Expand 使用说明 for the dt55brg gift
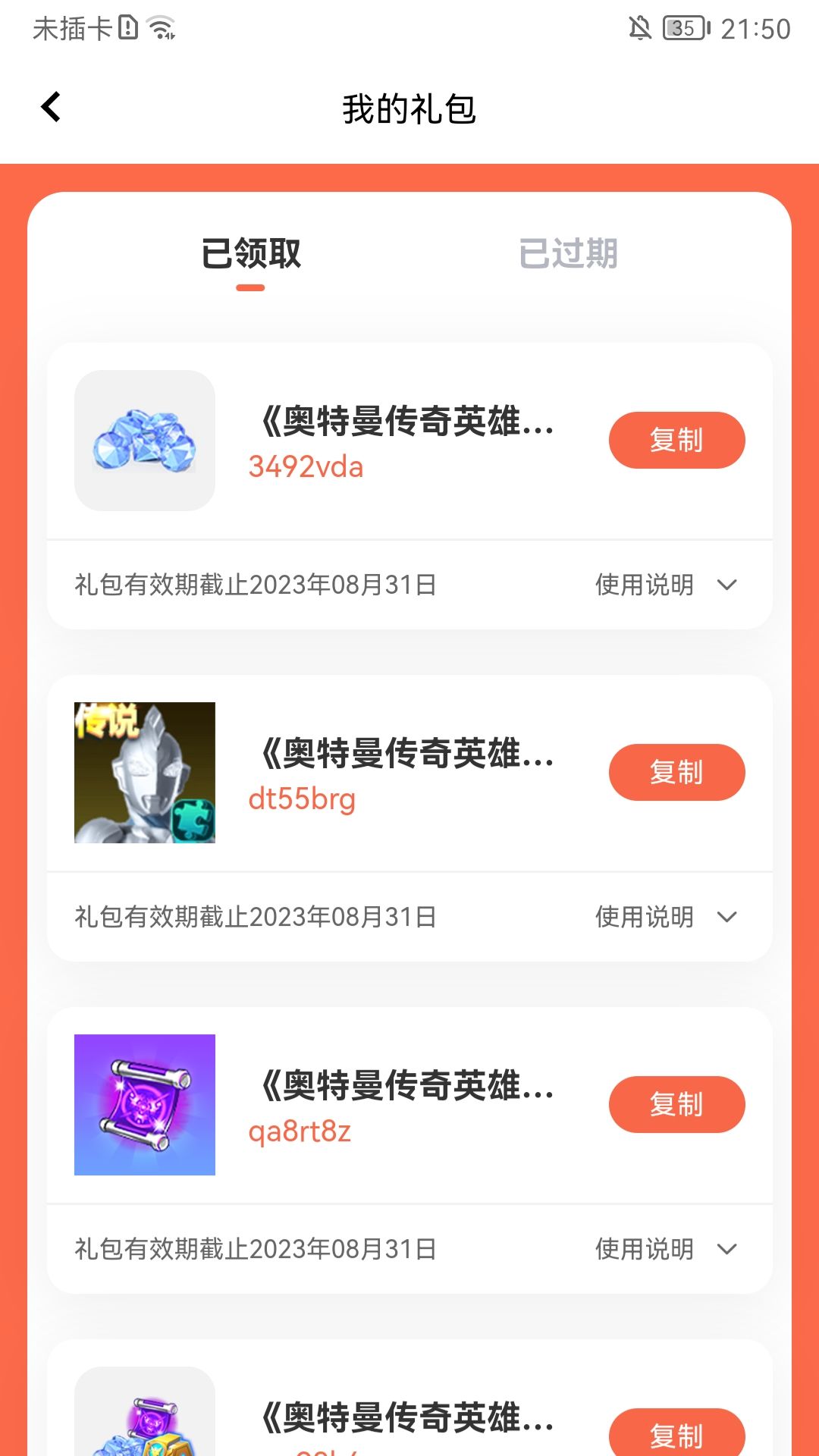The image size is (819, 1456). pos(666,918)
